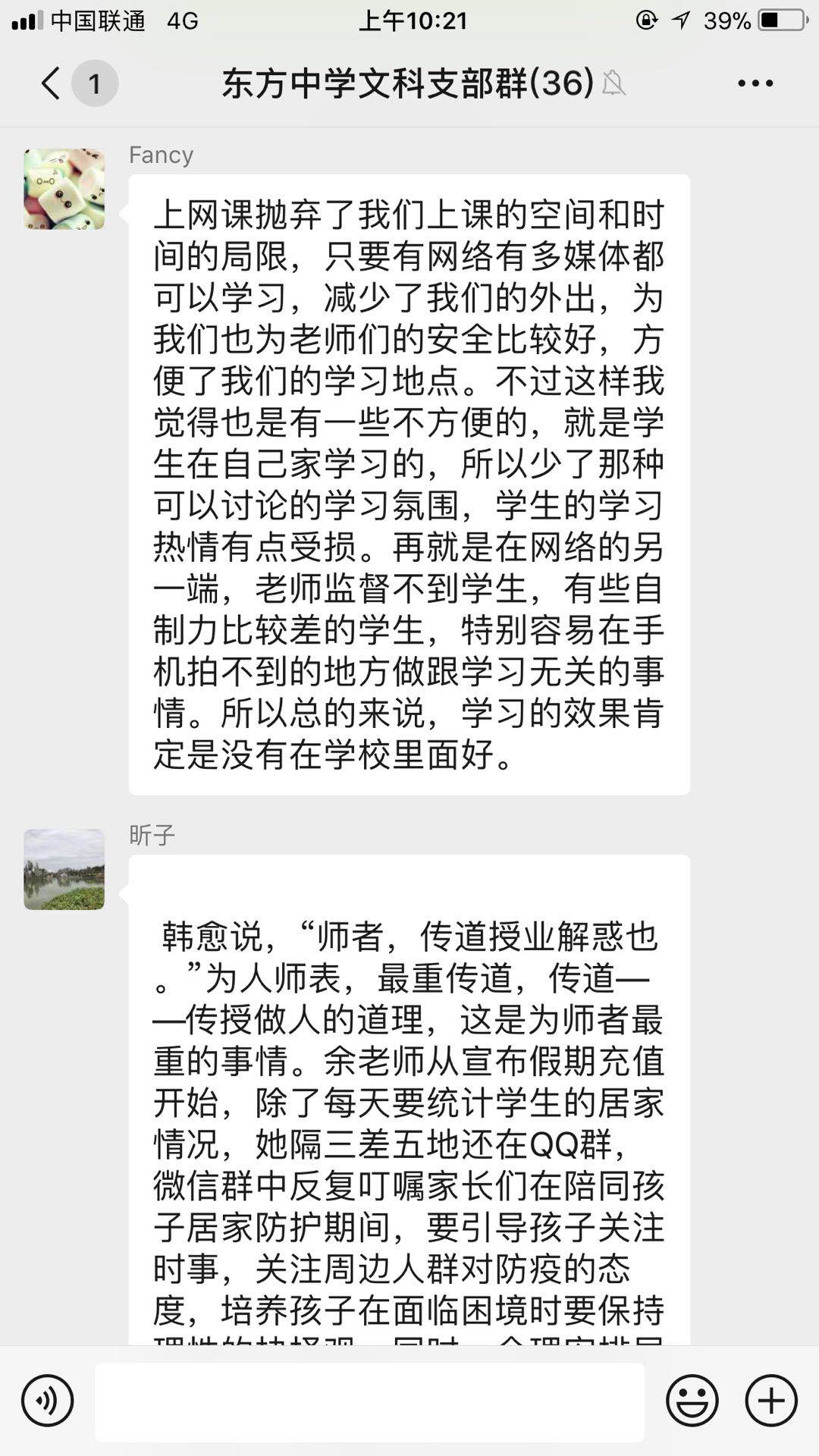Open the emoji sticker panel
This screenshot has height=1456, width=819.
pos(692,1401)
